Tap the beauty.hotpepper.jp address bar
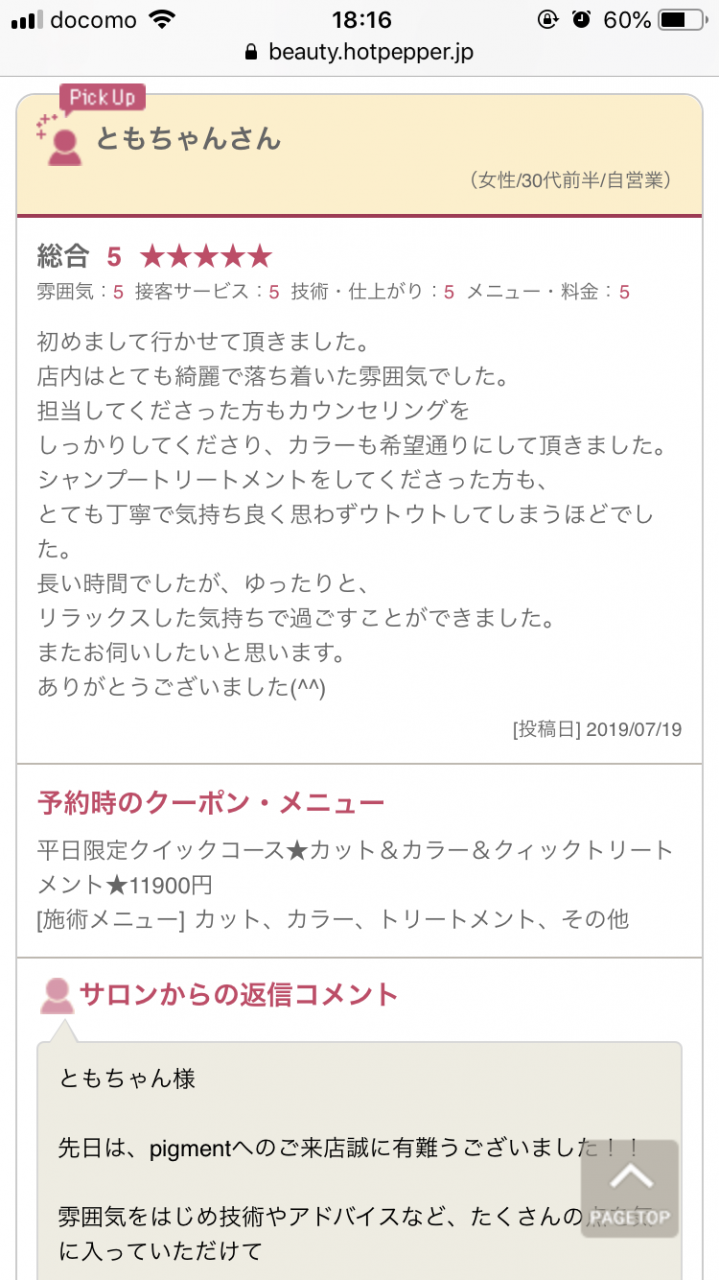The height and width of the screenshot is (1280, 719). click(x=359, y=52)
